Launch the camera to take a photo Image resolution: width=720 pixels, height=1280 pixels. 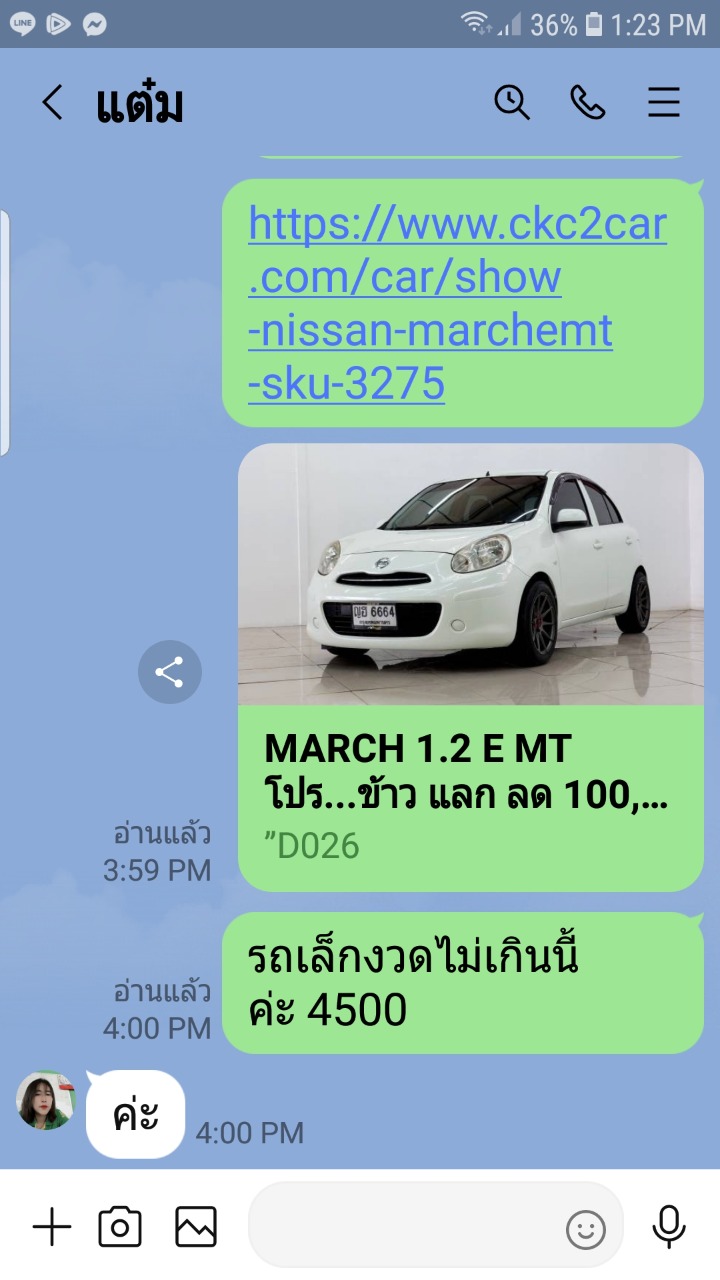click(120, 1227)
